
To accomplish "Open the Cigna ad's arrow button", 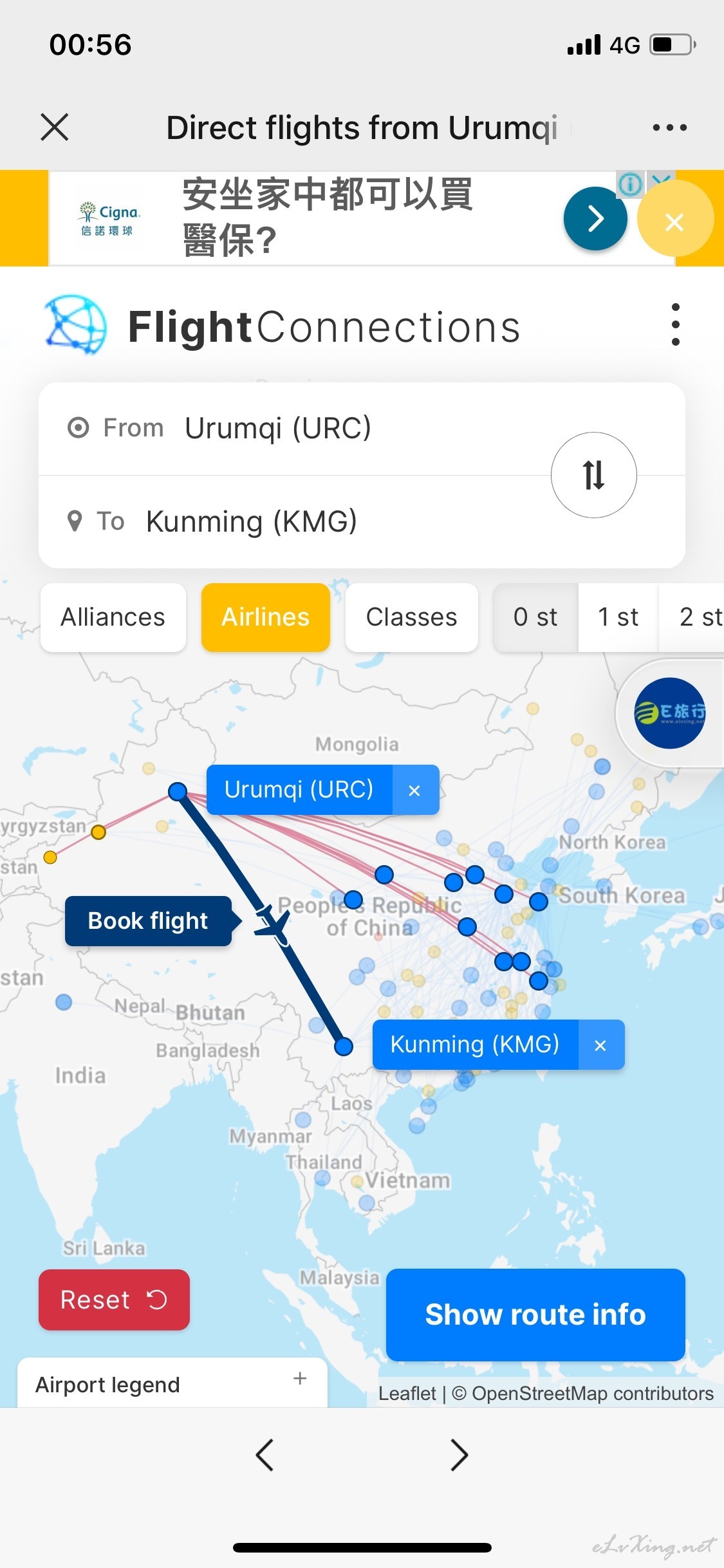I will coord(595,219).
